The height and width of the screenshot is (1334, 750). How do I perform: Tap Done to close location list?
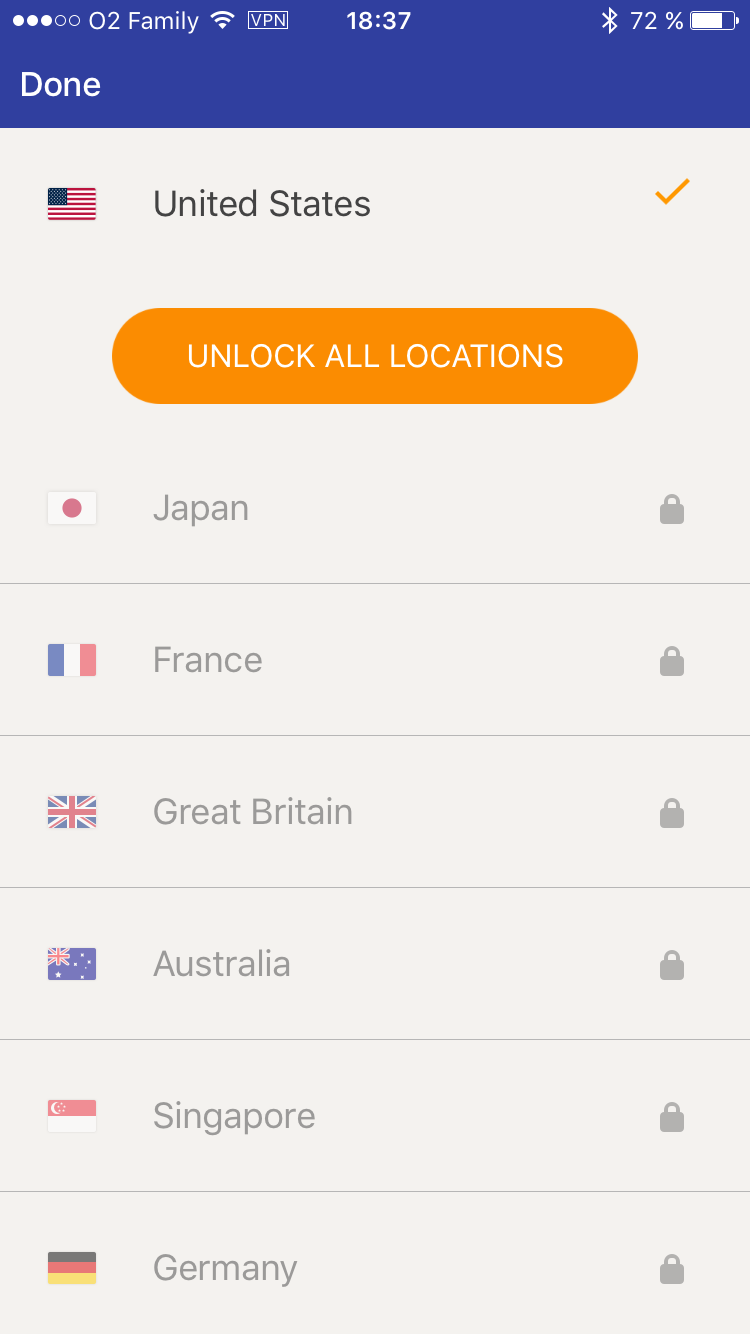click(60, 85)
